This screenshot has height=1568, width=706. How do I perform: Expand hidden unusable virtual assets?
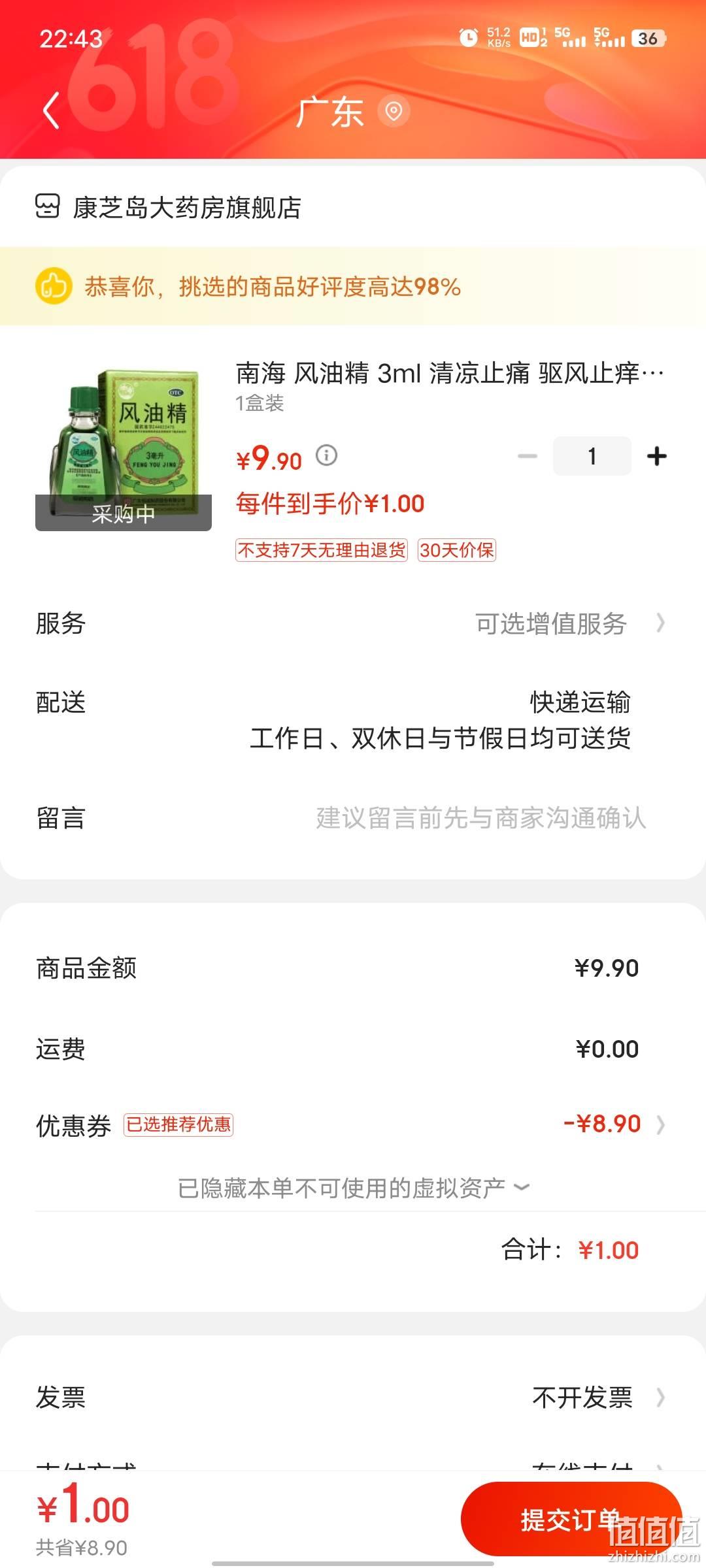point(353,1187)
